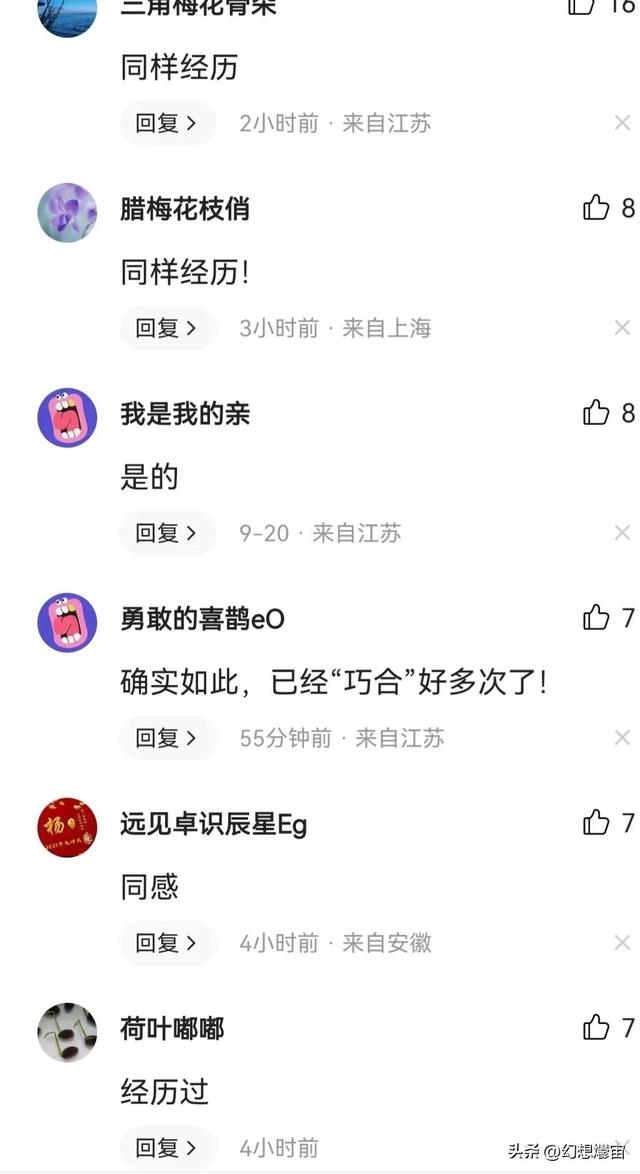Viewport: 640px width, 1174px height.
Task: Reply to 荷叶嘟嘟's comment
Action: [167, 1147]
